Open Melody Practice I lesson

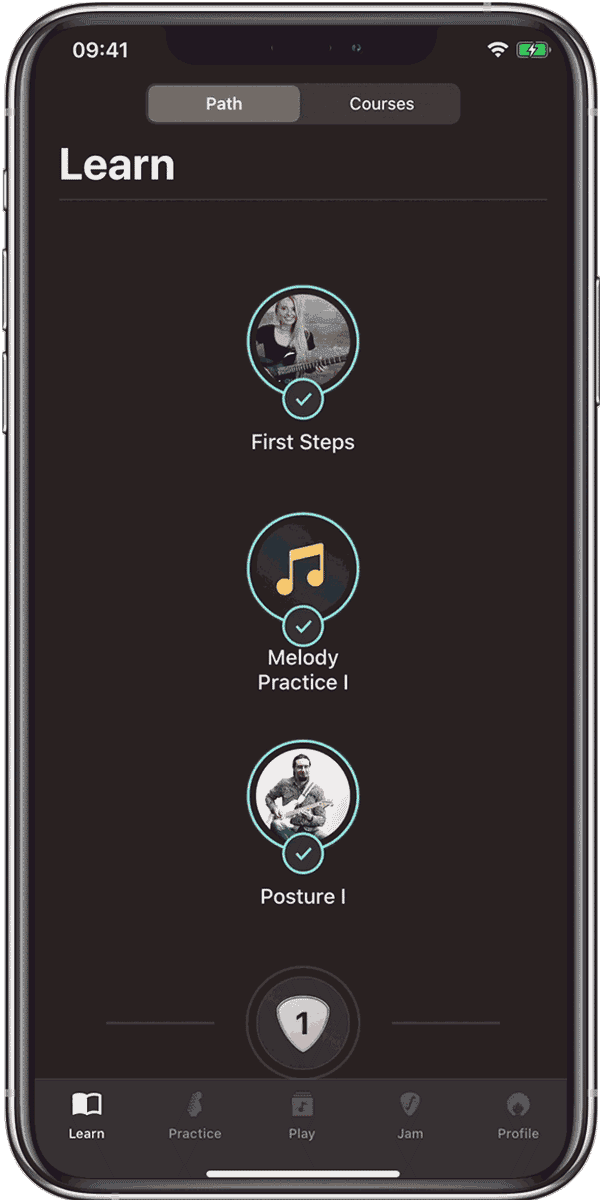(303, 568)
